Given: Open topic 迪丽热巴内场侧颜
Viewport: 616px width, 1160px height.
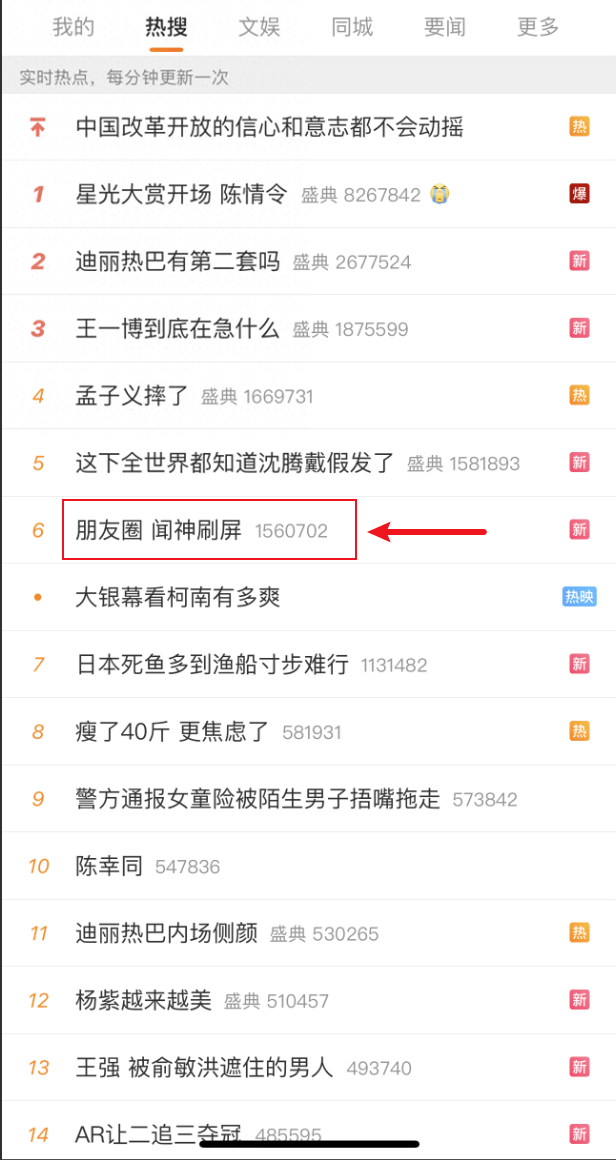Looking at the screenshot, I should [167, 933].
